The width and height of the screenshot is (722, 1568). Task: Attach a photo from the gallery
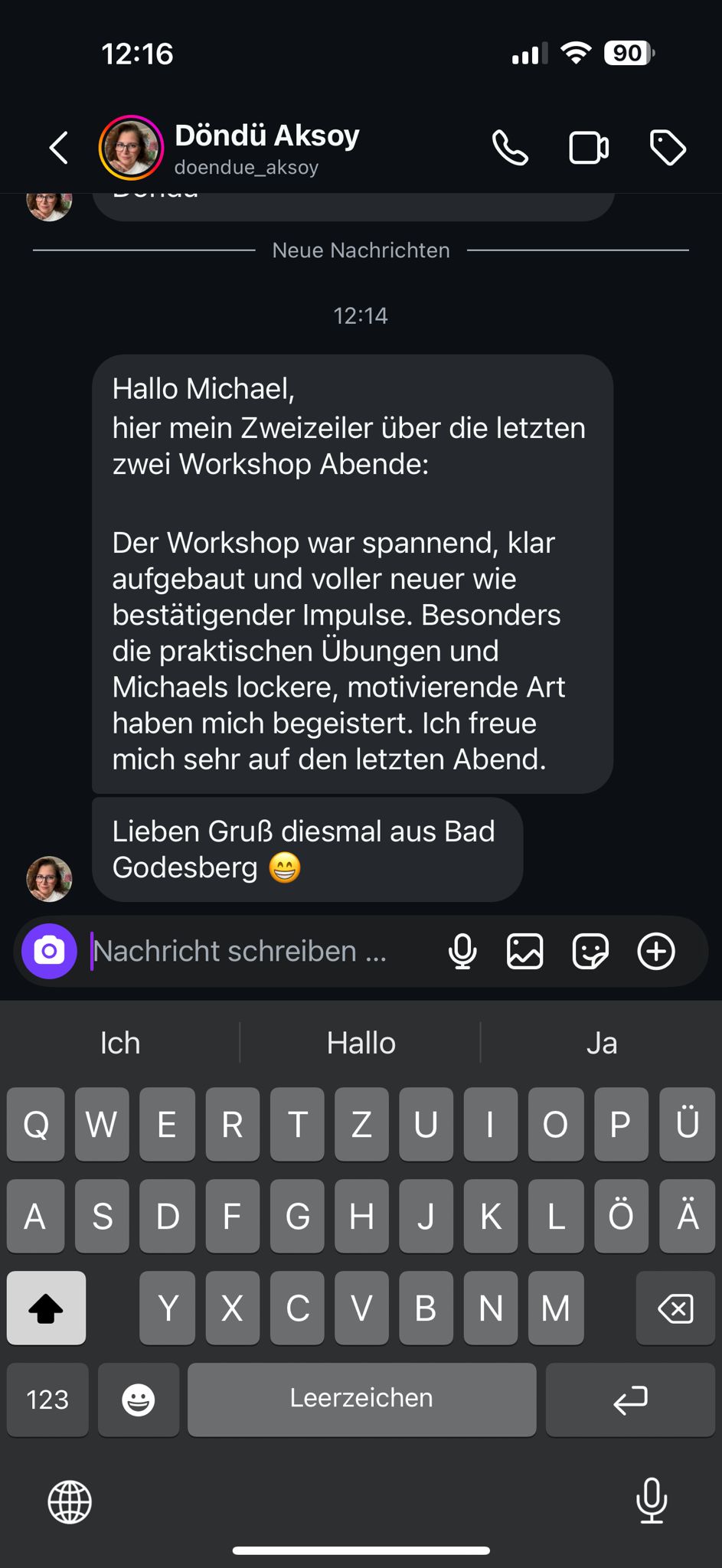coord(525,952)
